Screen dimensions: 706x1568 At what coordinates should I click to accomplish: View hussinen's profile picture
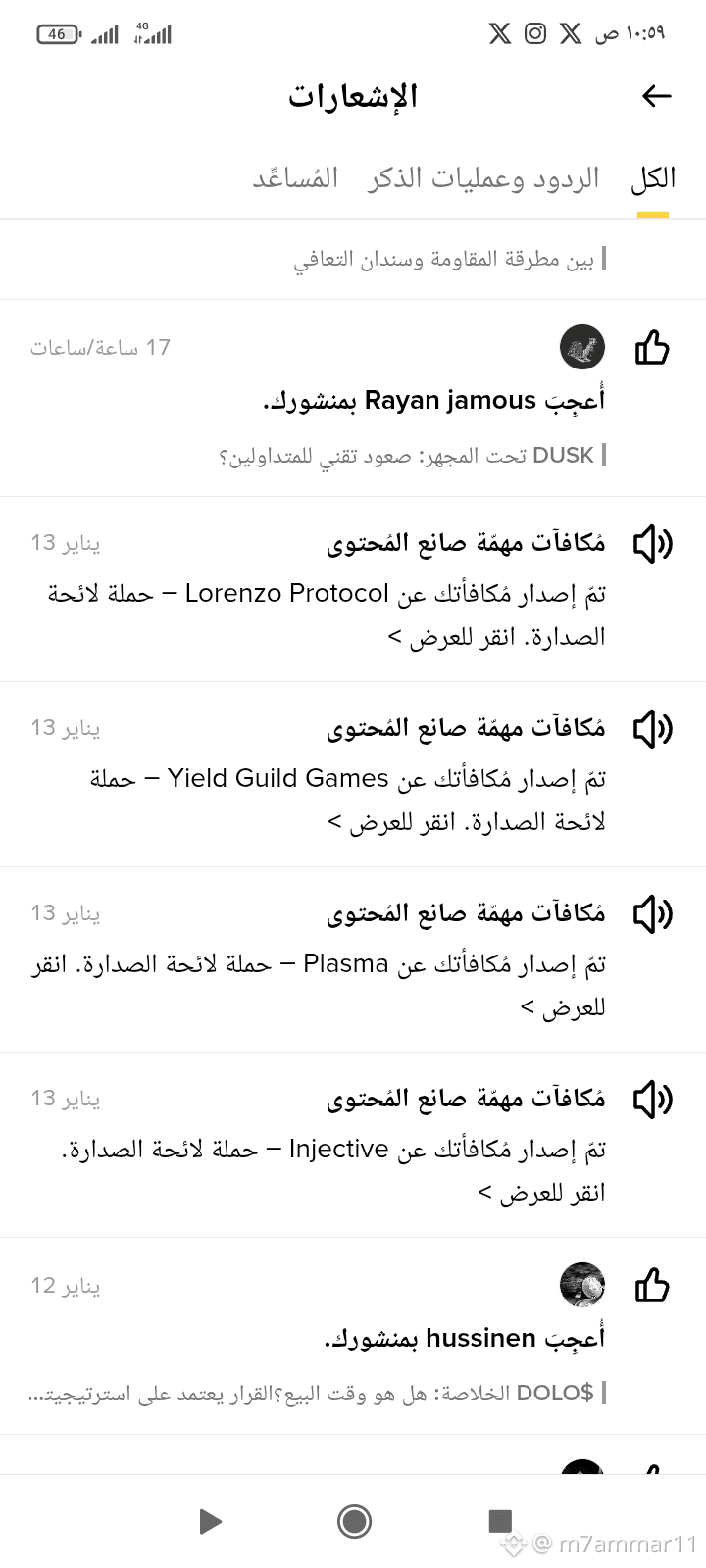[x=582, y=1285]
